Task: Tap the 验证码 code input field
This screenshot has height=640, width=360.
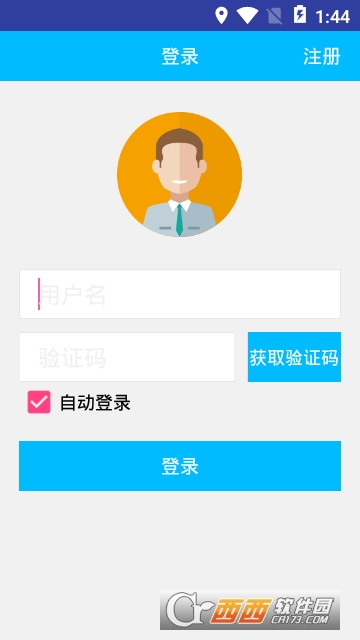Action: [x=127, y=357]
